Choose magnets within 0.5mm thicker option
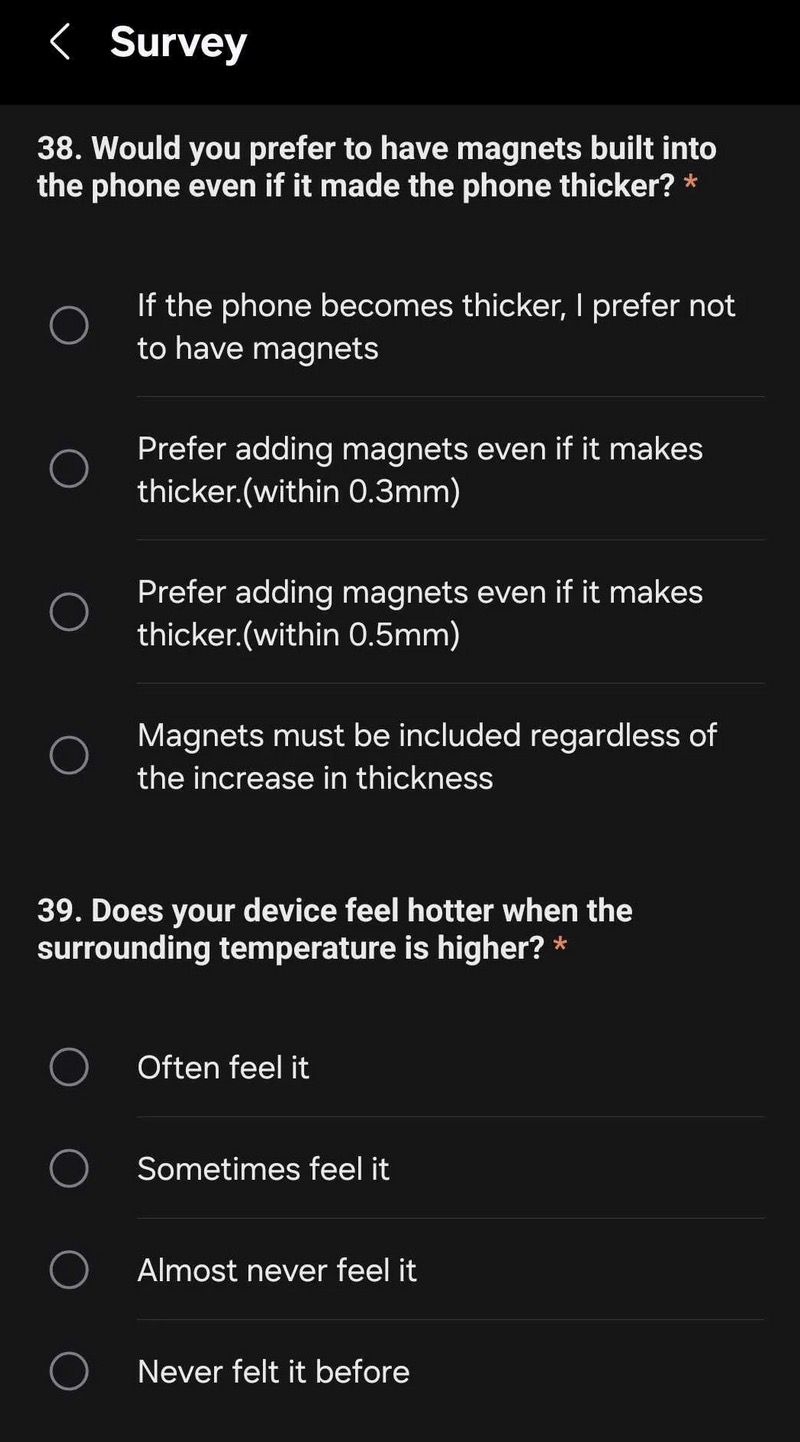The width and height of the screenshot is (800, 1442). pyautogui.click(x=69, y=612)
